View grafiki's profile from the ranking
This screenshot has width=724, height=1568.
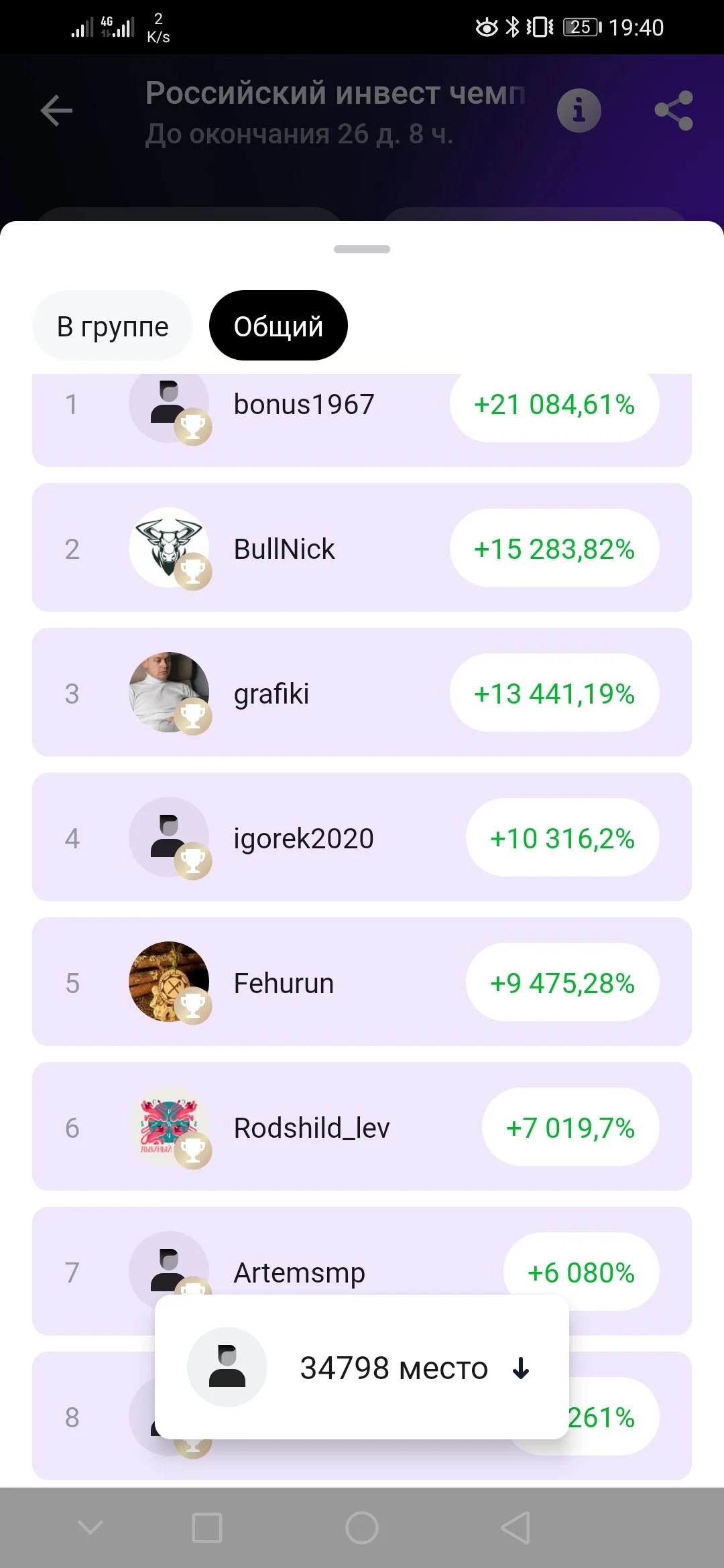(362, 692)
